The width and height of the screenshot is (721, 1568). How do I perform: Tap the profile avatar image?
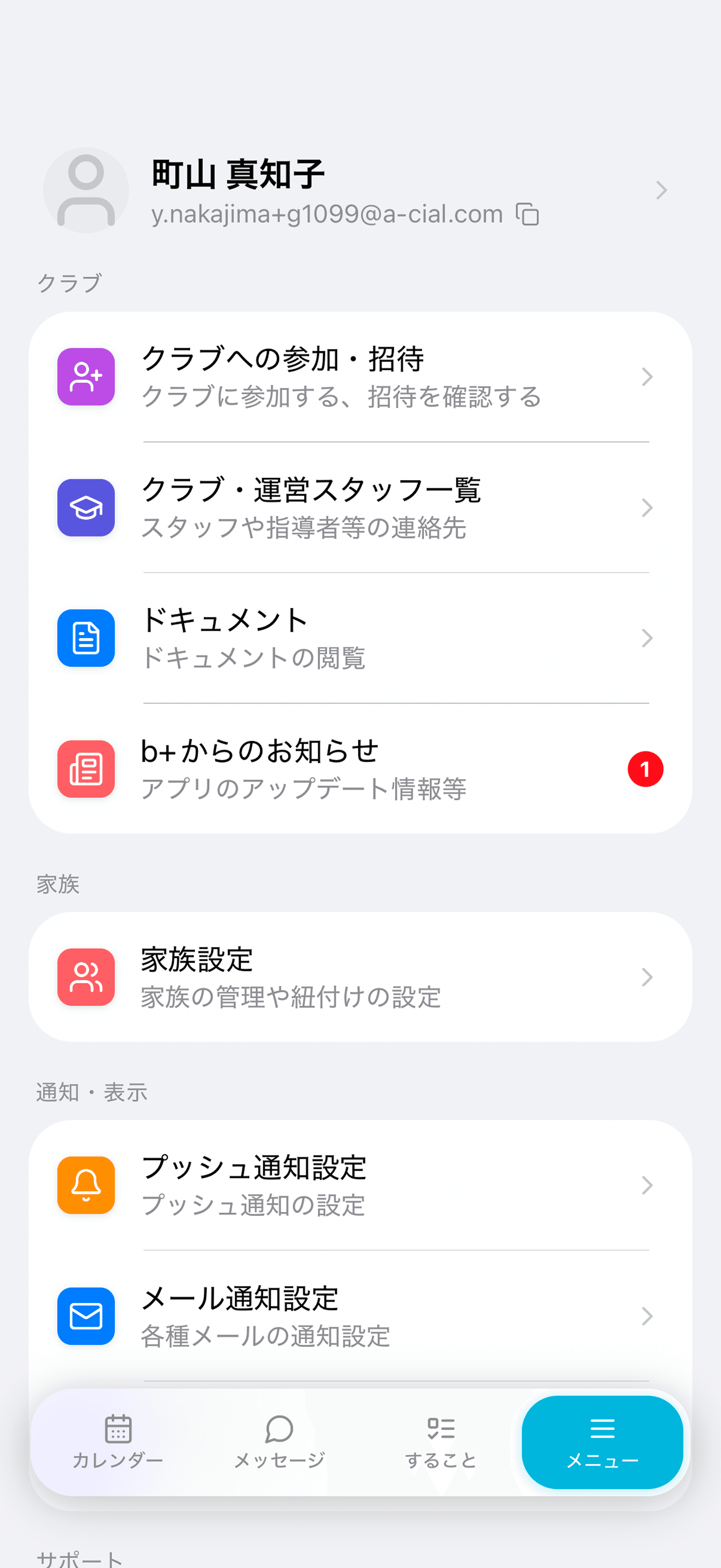86,189
